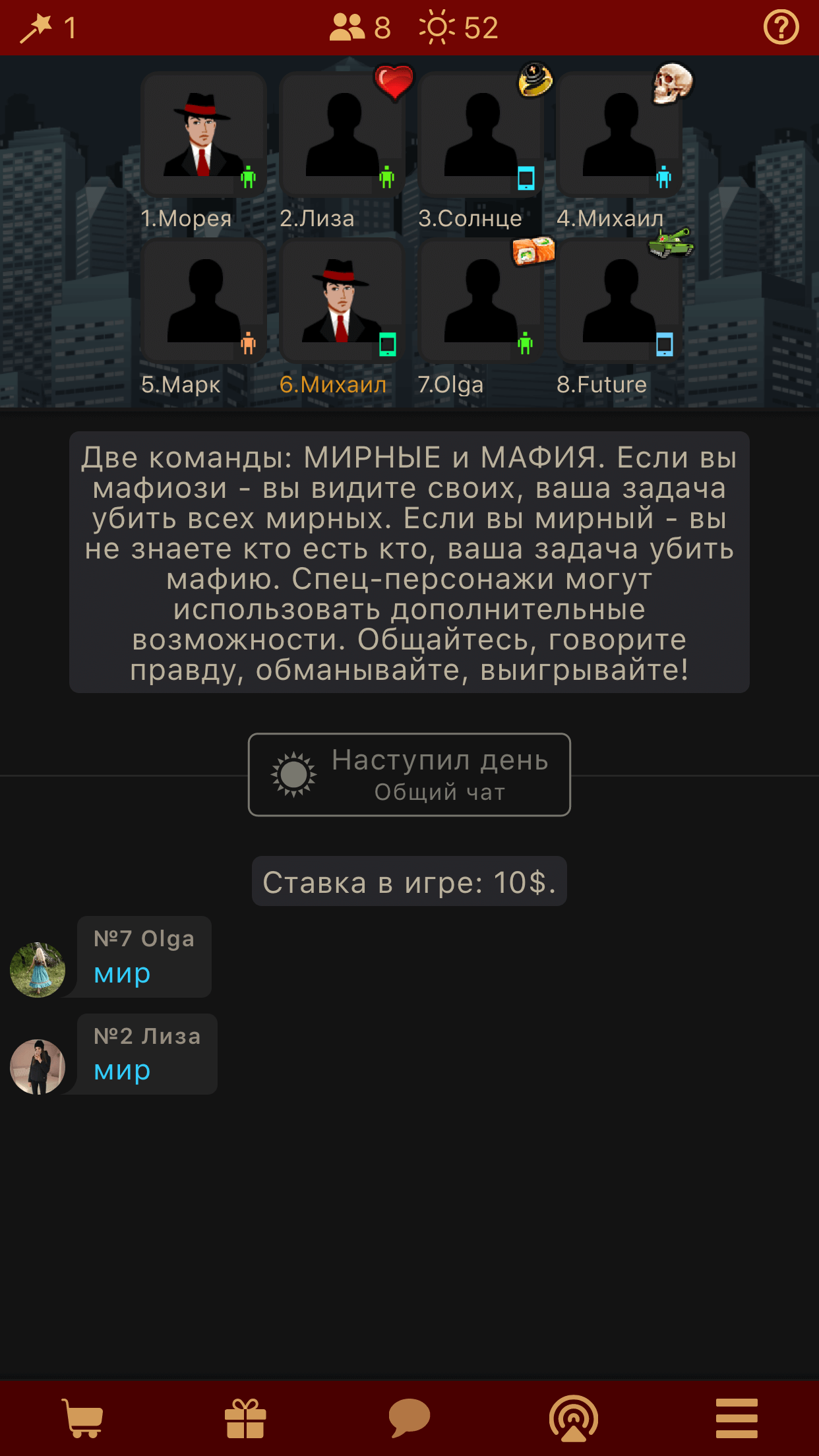819x1456 pixels.
Task: Select player 6.Михаил card
Action: (342, 301)
